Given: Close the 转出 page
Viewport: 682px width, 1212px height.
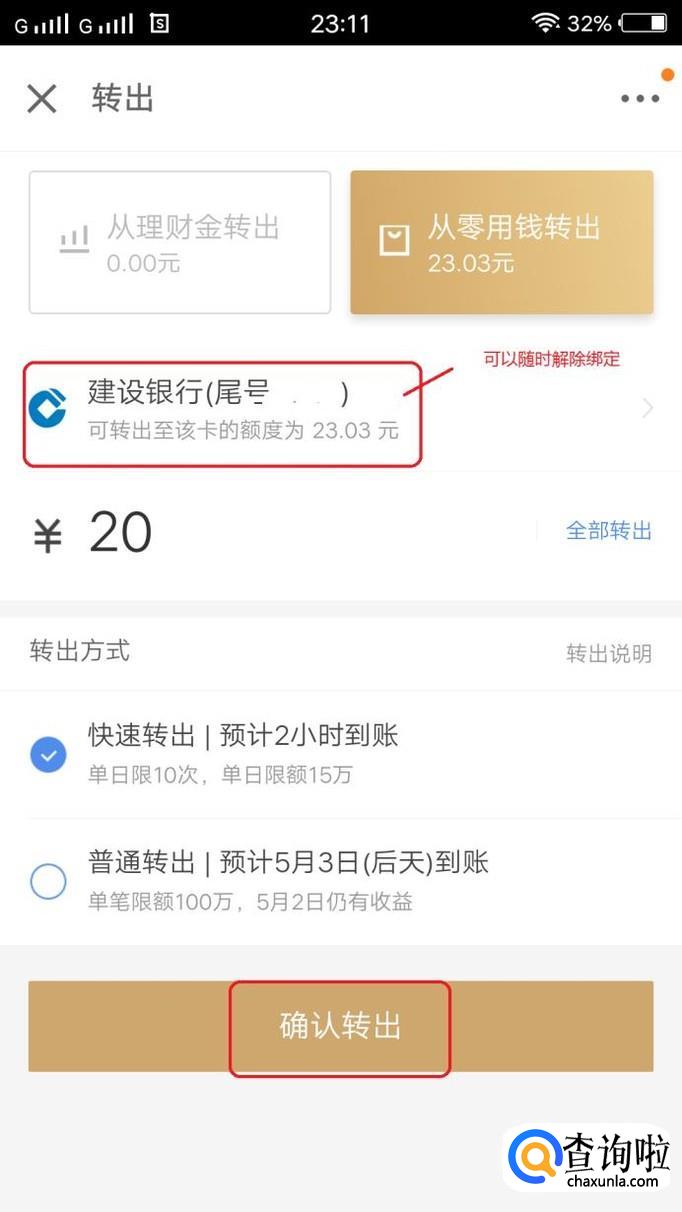Looking at the screenshot, I should click(x=42, y=99).
